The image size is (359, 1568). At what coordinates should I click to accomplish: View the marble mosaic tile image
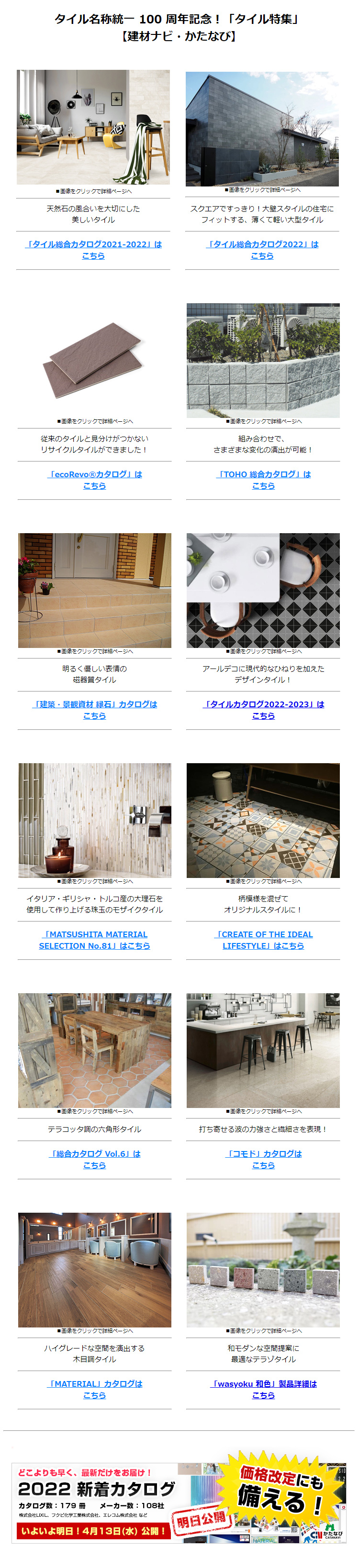click(94, 821)
